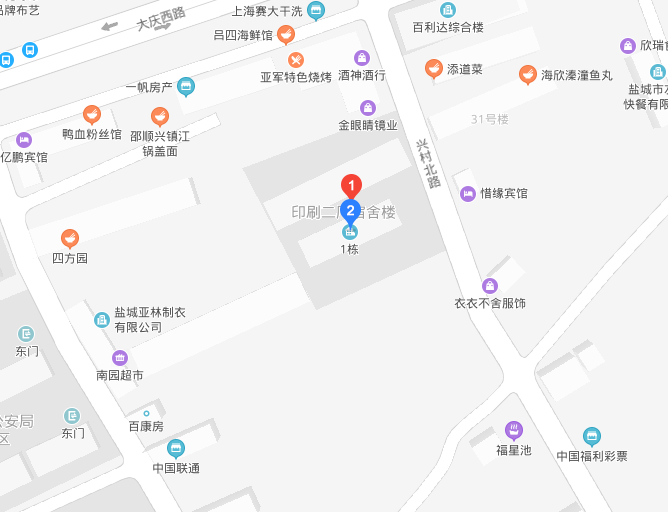Open the 海欣溱潼鱼丸 restaurant marker
668x512 pixels.
[527, 74]
